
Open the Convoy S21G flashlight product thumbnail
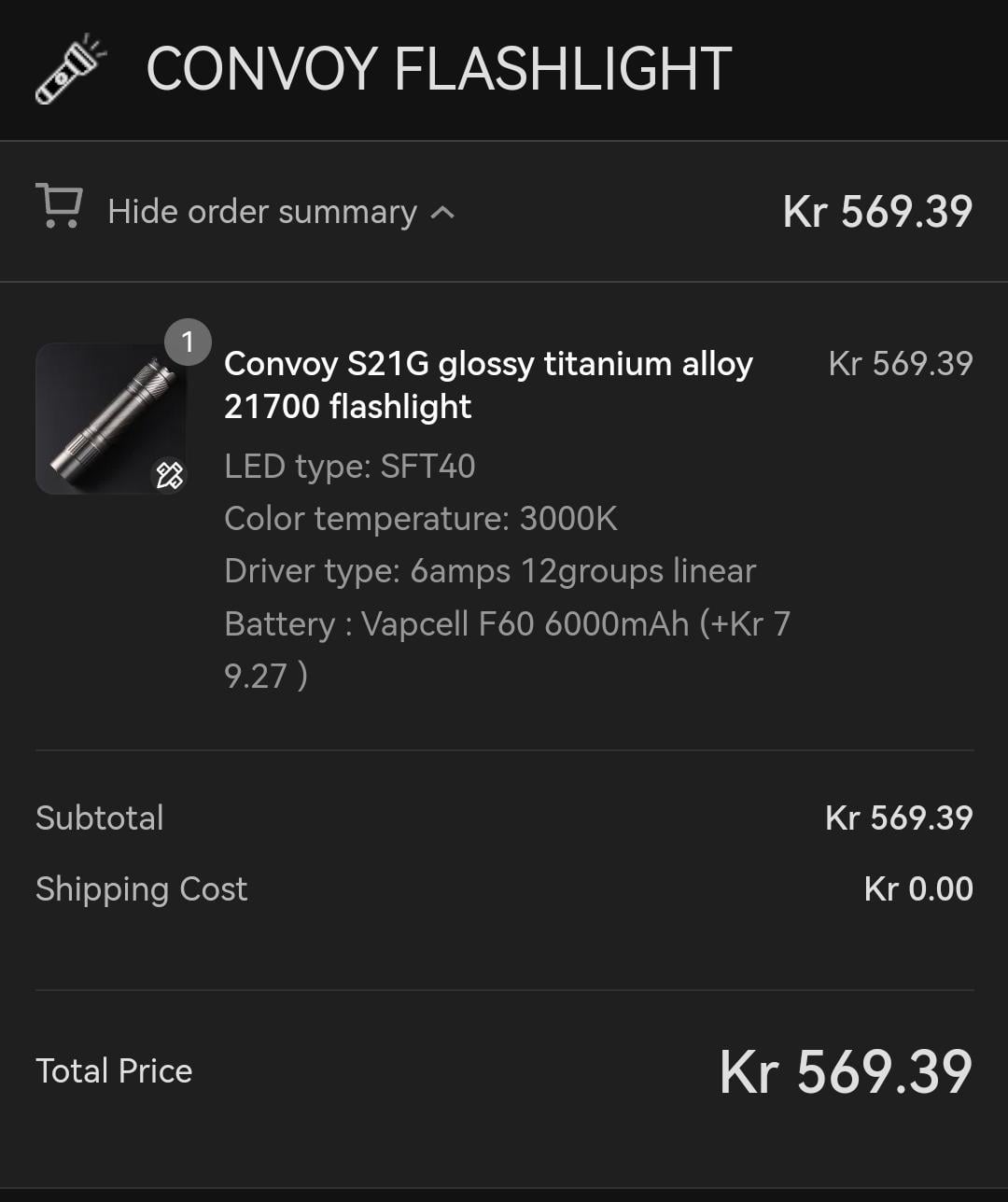pyautogui.click(x=110, y=418)
